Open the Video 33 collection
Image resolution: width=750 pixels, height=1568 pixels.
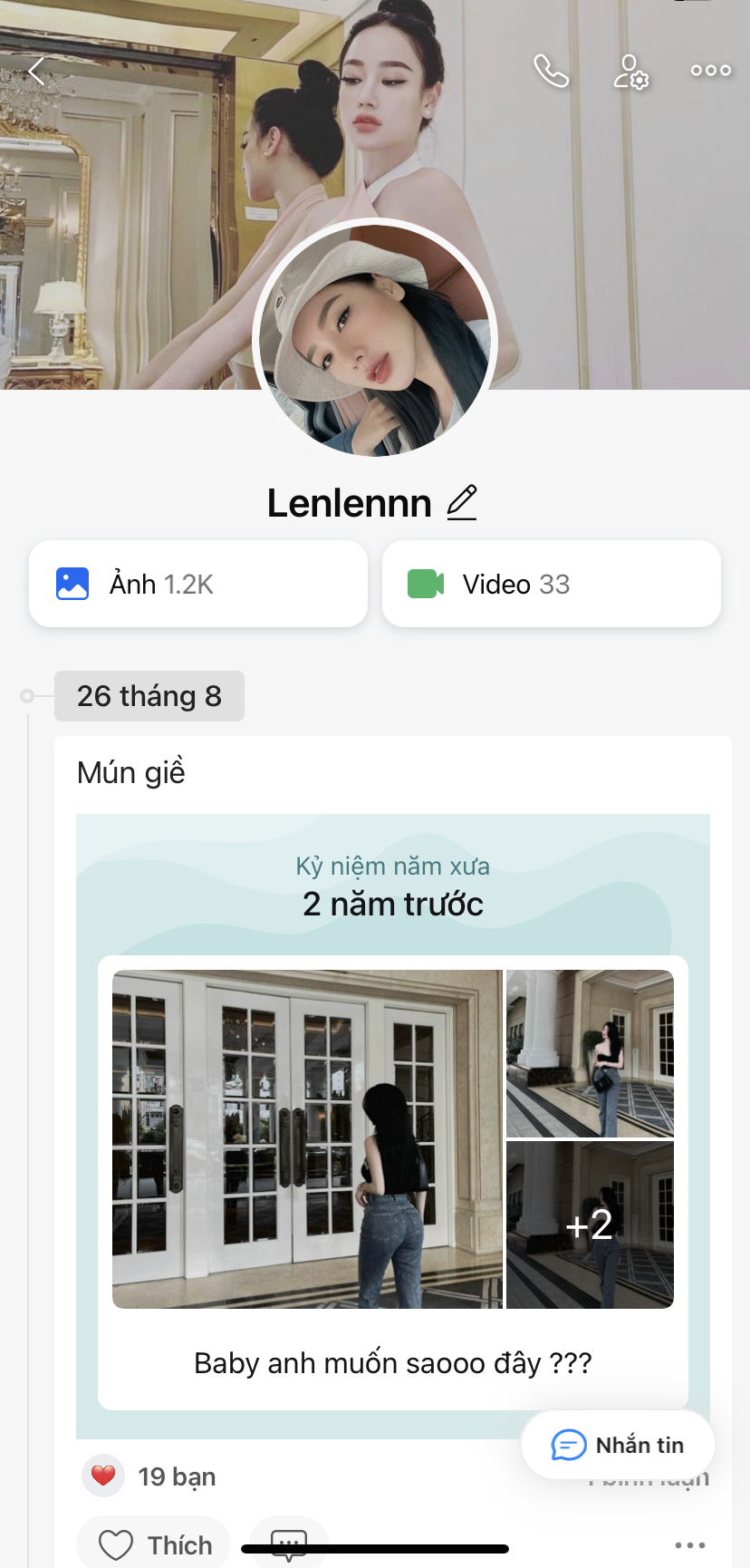click(551, 584)
